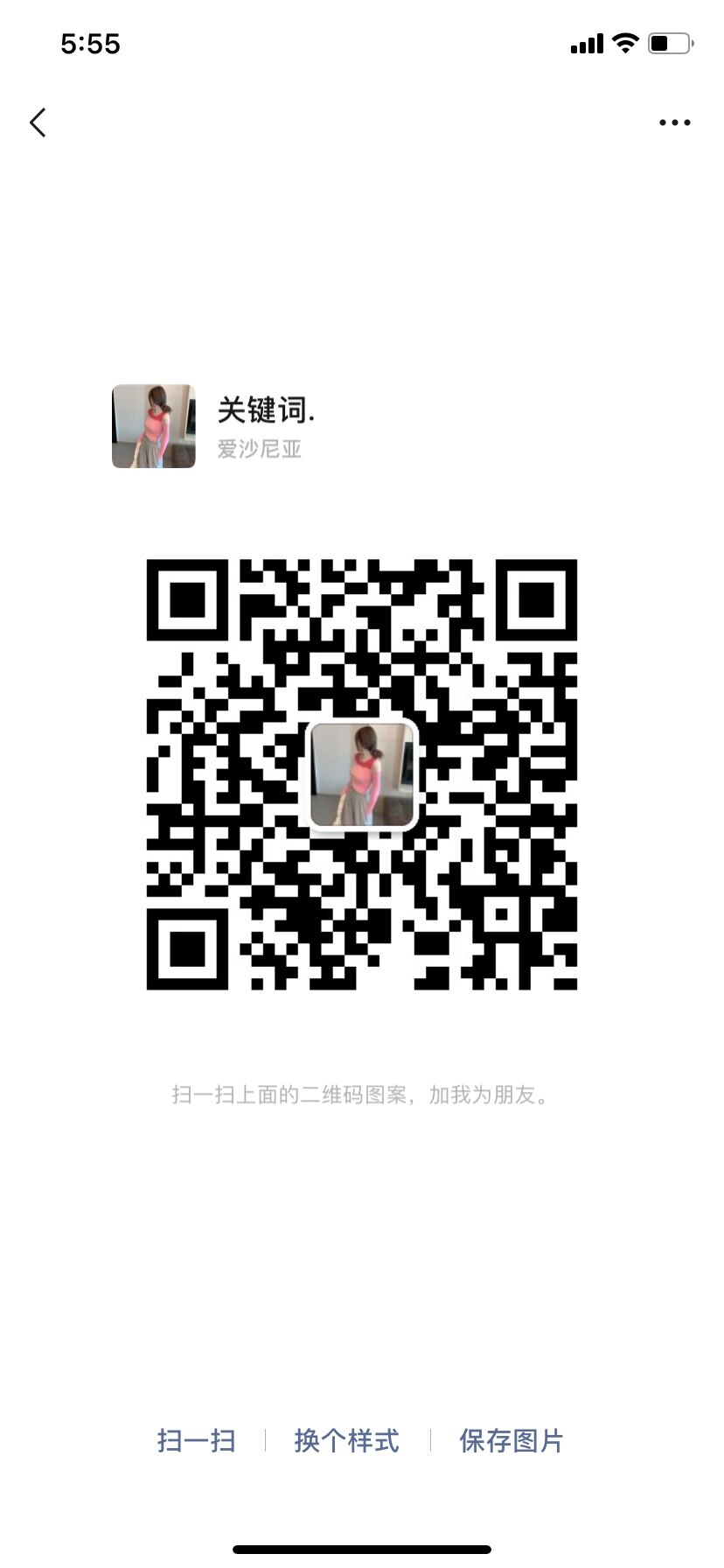Go back using the top-left arrow
This screenshot has width=724, height=1568.
(x=38, y=122)
